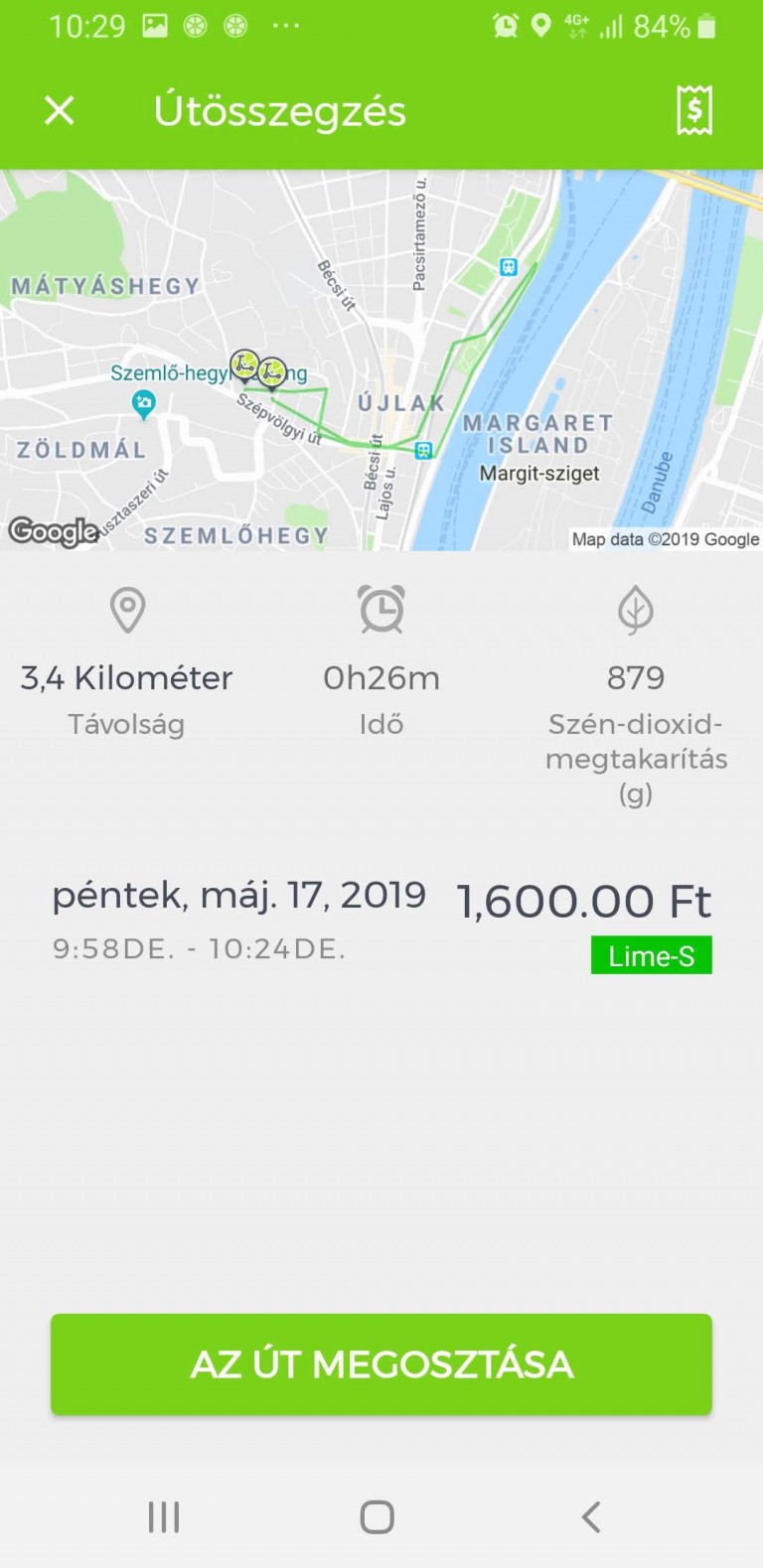The height and width of the screenshot is (1568, 763).
Task: Tap AZ ÚT MEGOSZTÁSA to share the ride
Action: pyautogui.click(x=381, y=1364)
